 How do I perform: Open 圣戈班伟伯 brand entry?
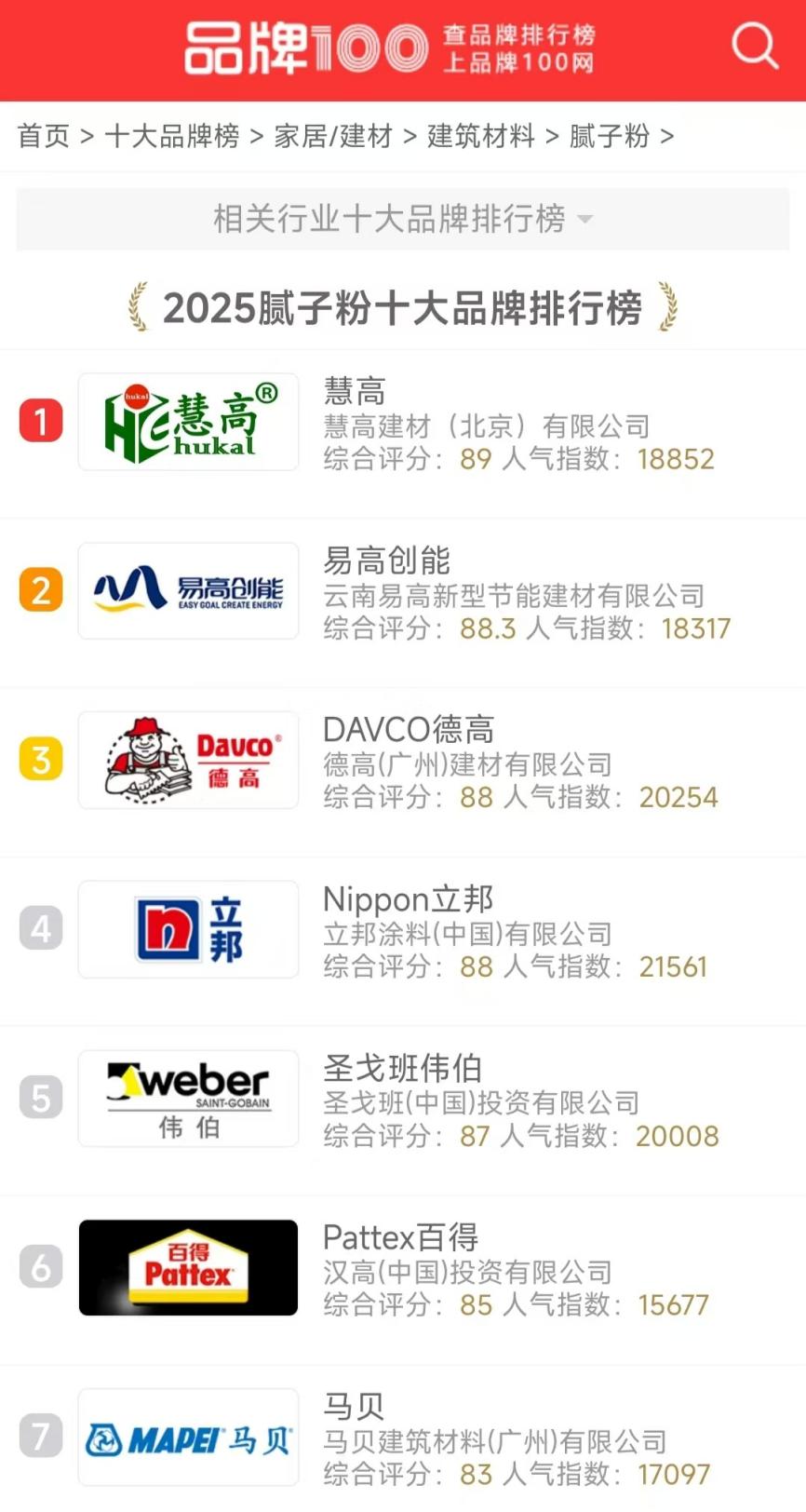pyautogui.click(x=402, y=1069)
